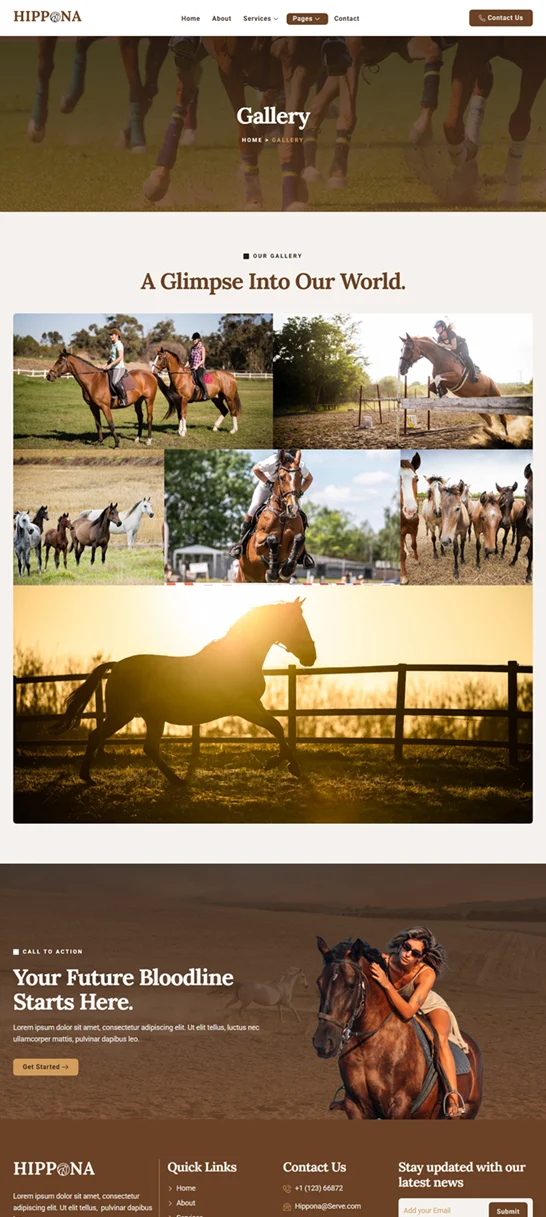Image resolution: width=546 pixels, height=1217 pixels.
Task: Call the phone number +1 (123) 66872
Action: tap(319, 1188)
